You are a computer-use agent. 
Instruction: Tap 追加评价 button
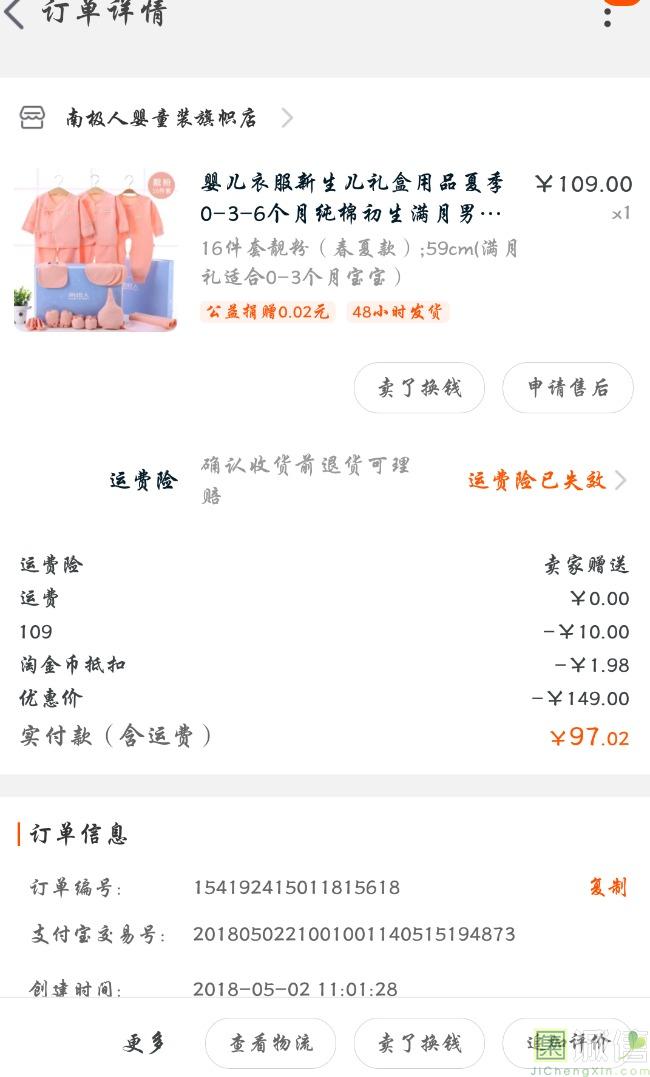click(566, 1043)
